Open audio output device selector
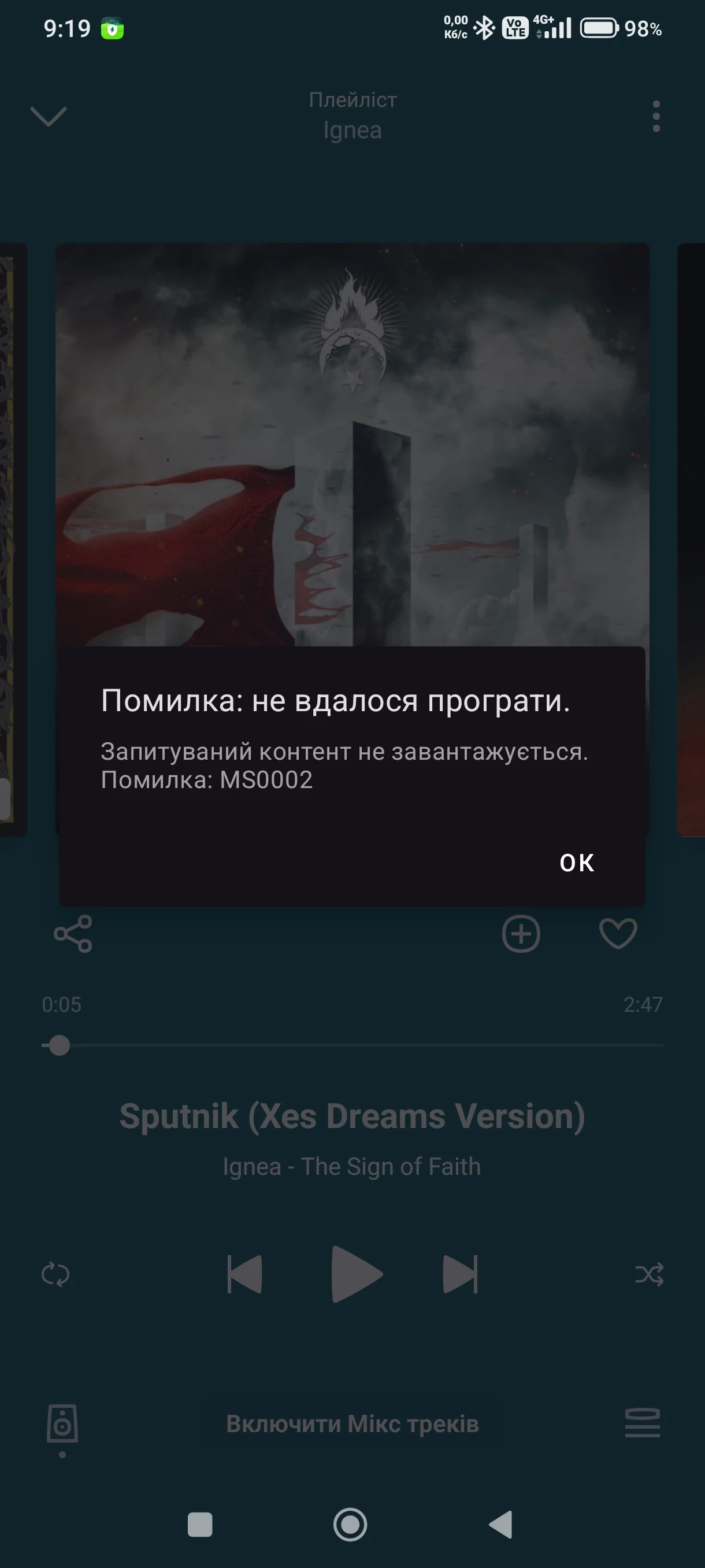The width and height of the screenshot is (705, 1568). [x=62, y=1423]
